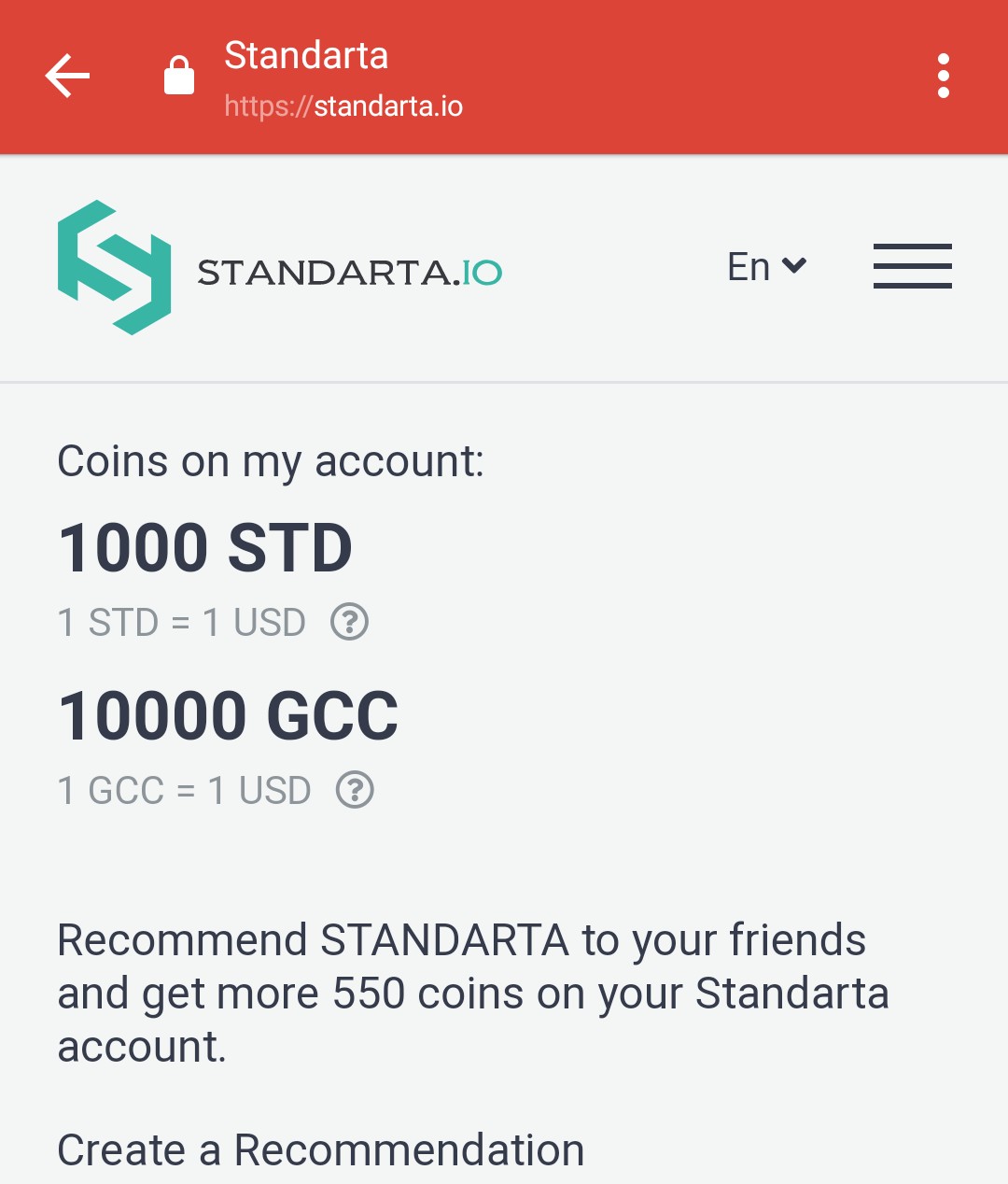Open the En language dropdown
Screen dimensions: 1008x1184
pyautogui.click(x=767, y=267)
